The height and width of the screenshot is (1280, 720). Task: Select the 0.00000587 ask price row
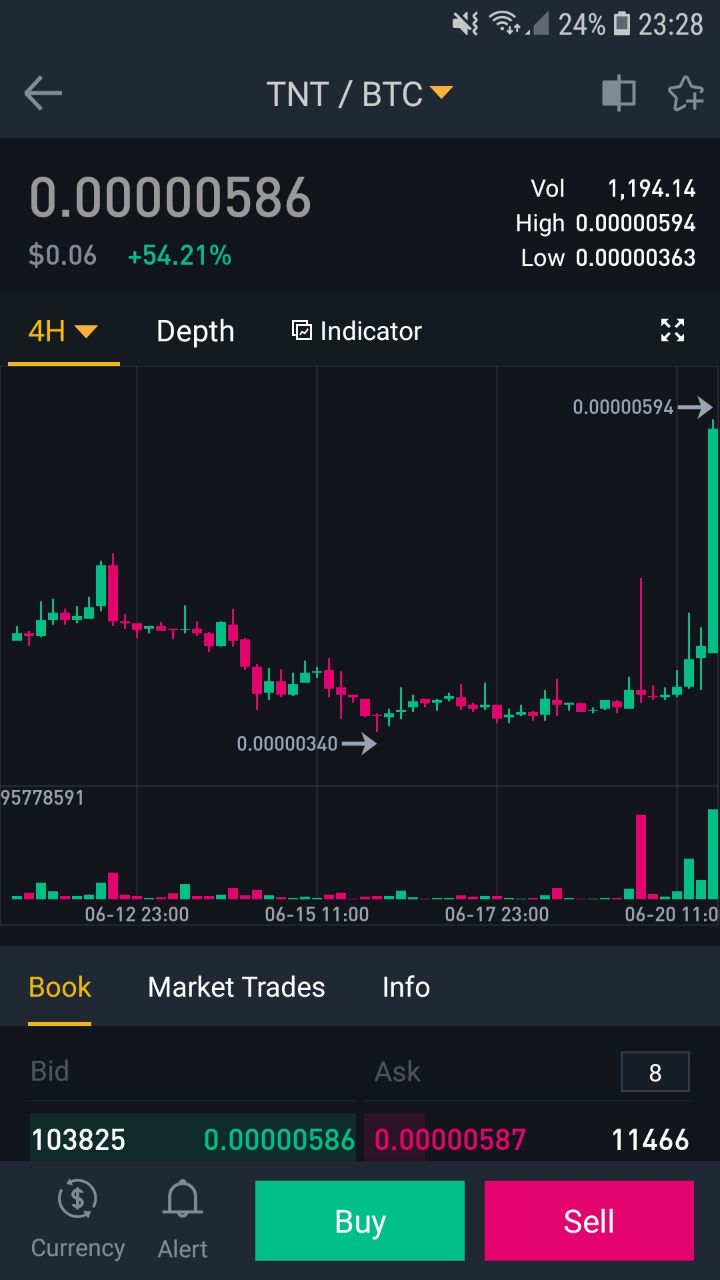[x=530, y=1139]
